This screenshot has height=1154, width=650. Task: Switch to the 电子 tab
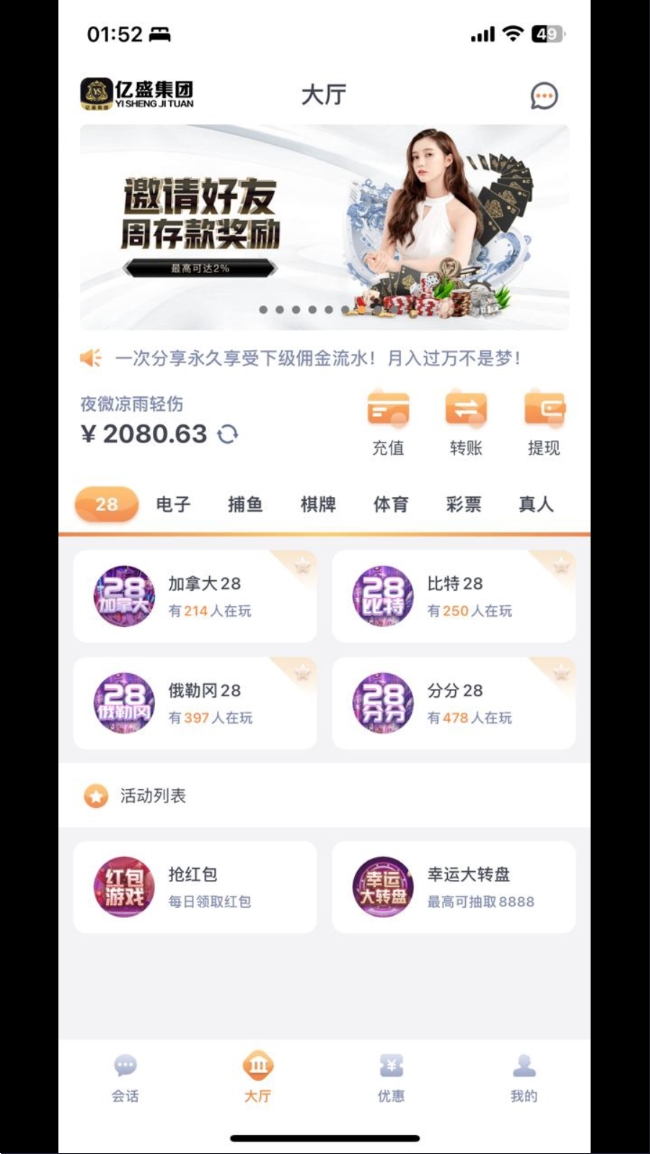point(173,505)
